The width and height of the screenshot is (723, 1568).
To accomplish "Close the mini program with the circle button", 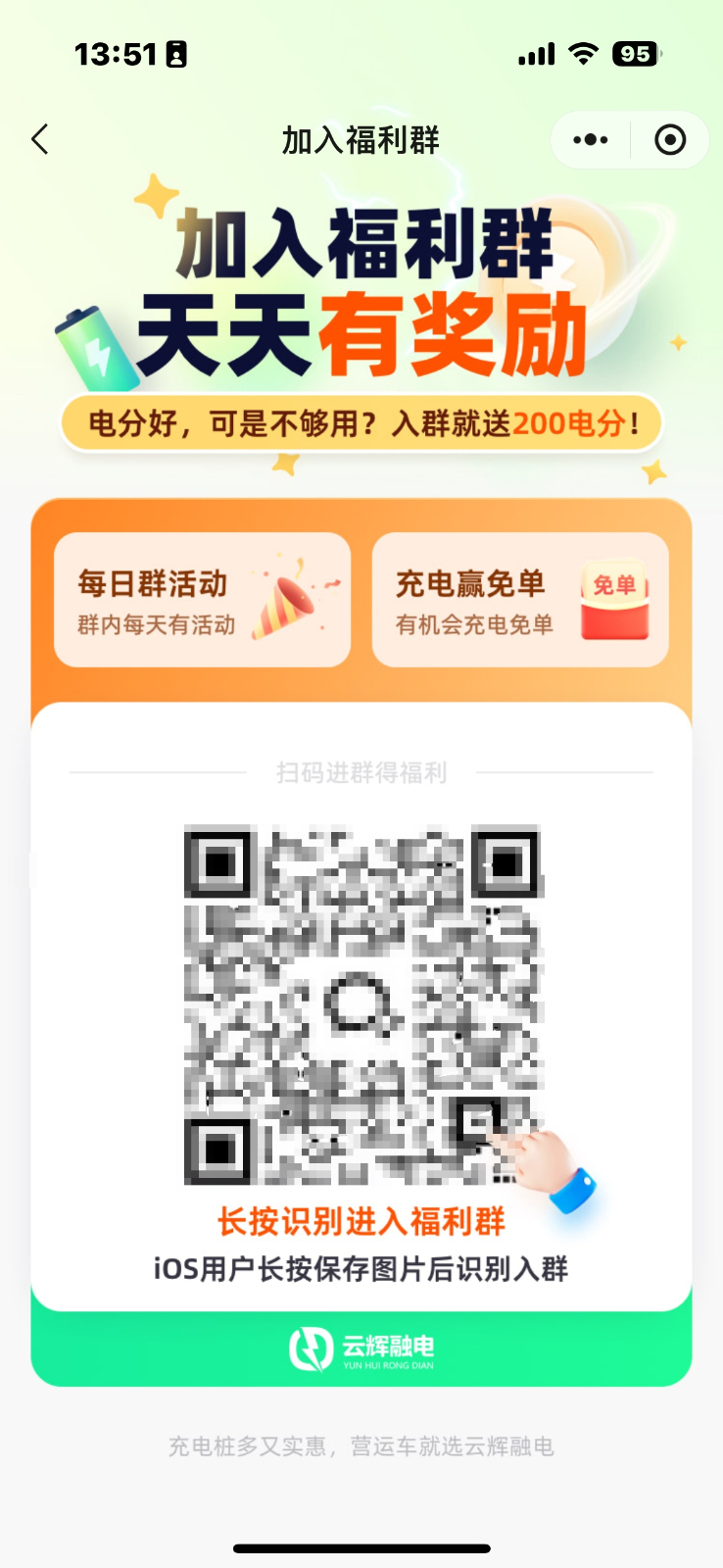I will [x=670, y=140].
